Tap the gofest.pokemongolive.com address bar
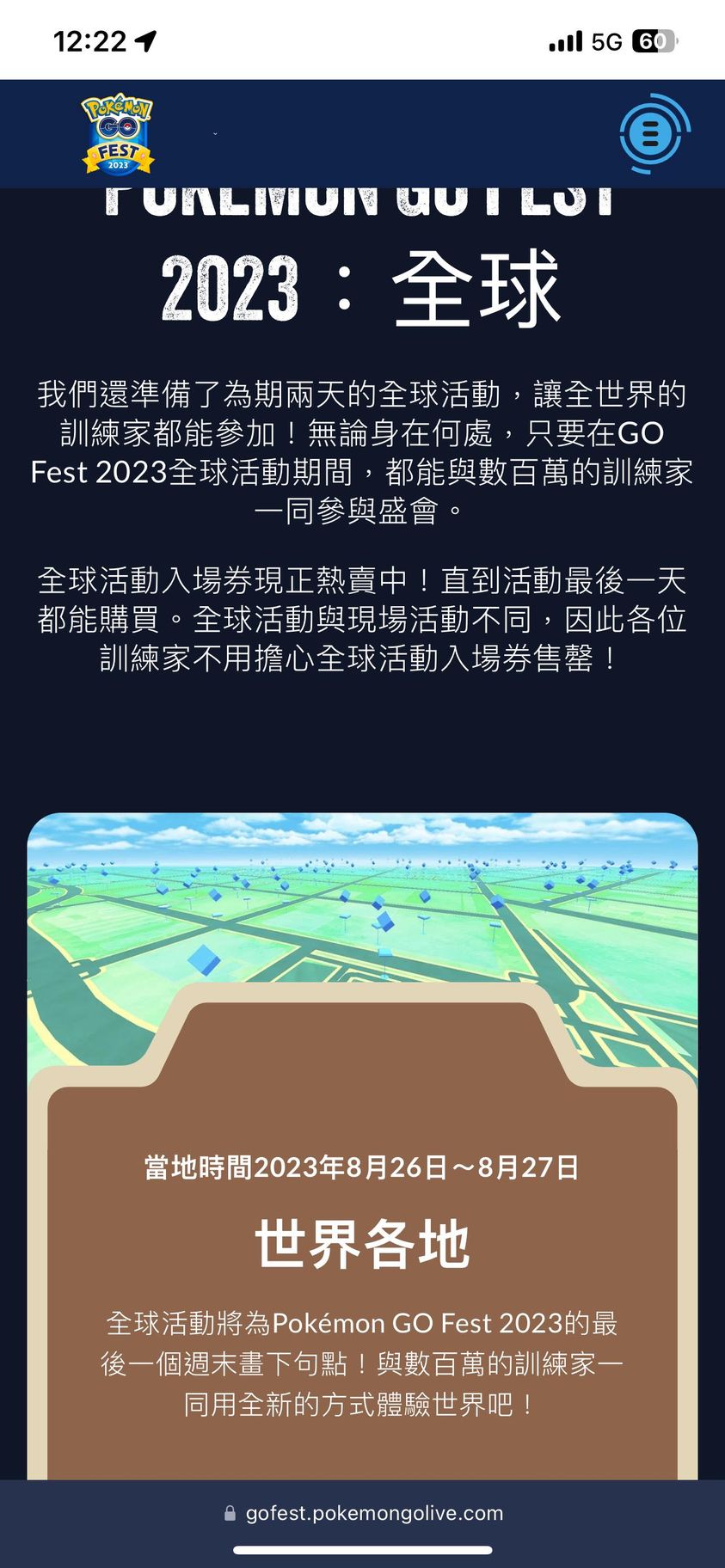The width and height of the screenshot is (725, 1568). point(363,1513)
